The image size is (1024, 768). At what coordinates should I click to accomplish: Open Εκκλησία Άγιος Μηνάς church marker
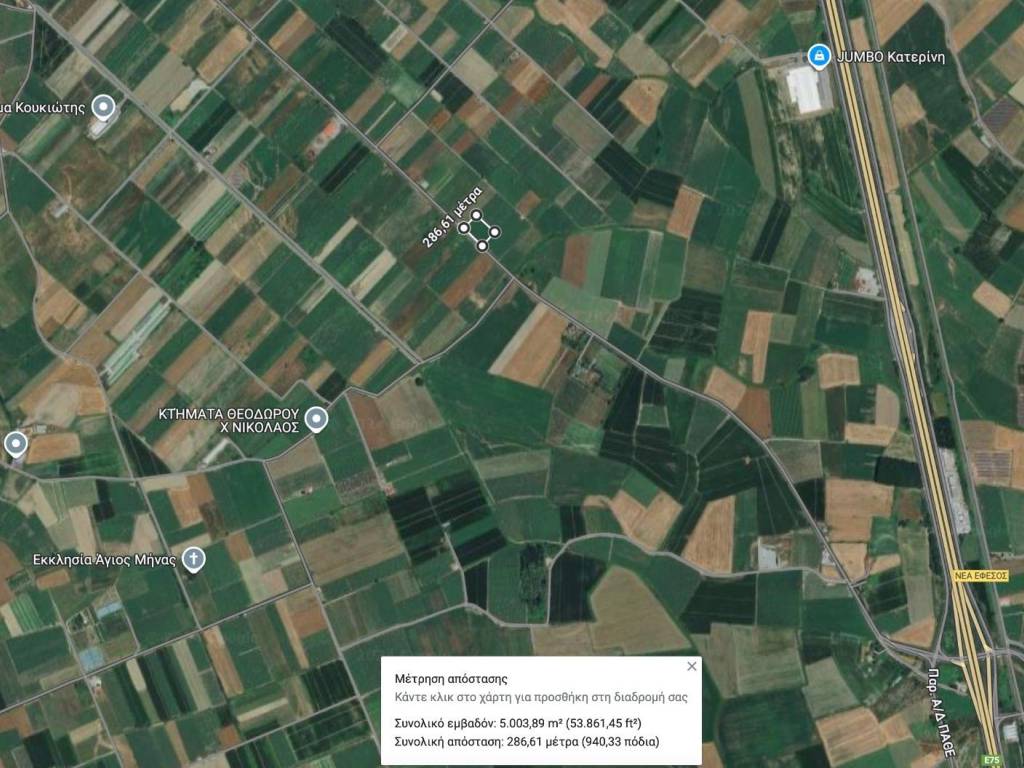coord(194,559)
